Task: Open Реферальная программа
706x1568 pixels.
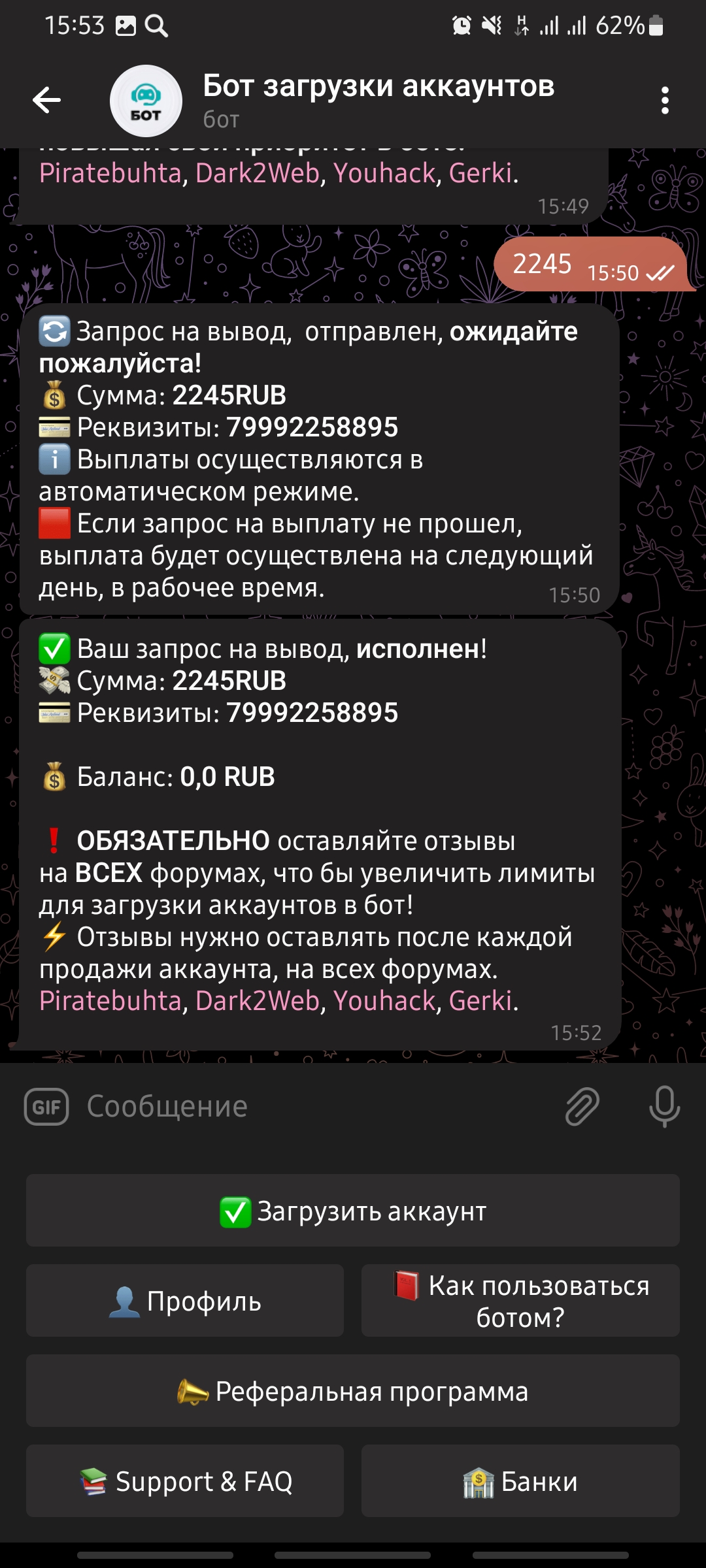Action: 353,1391
